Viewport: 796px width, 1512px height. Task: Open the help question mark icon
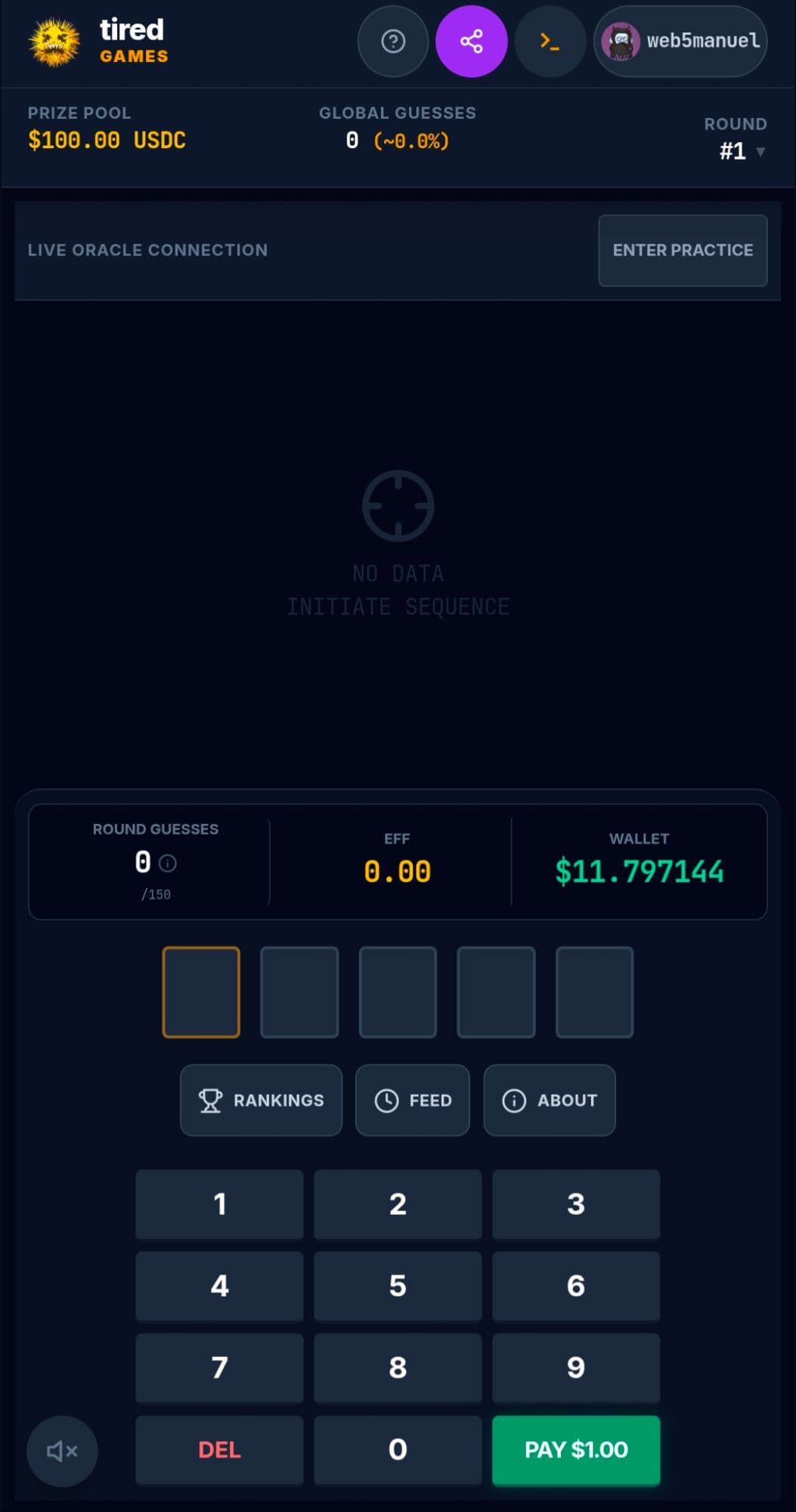tap(393, 42)
